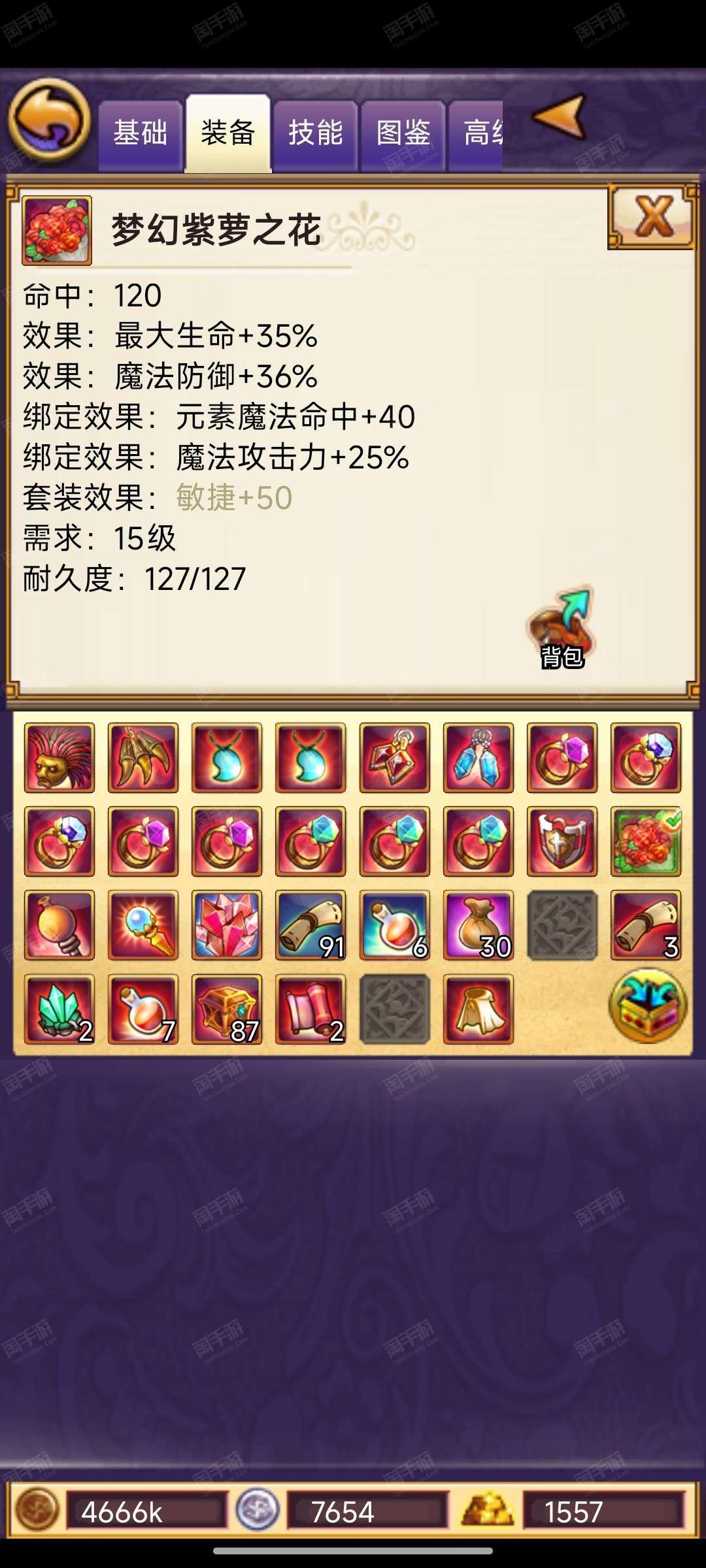The height and width of the screenshot is (1568, 706).
Task: Close the item details panel with X
Action: [652, 216]
